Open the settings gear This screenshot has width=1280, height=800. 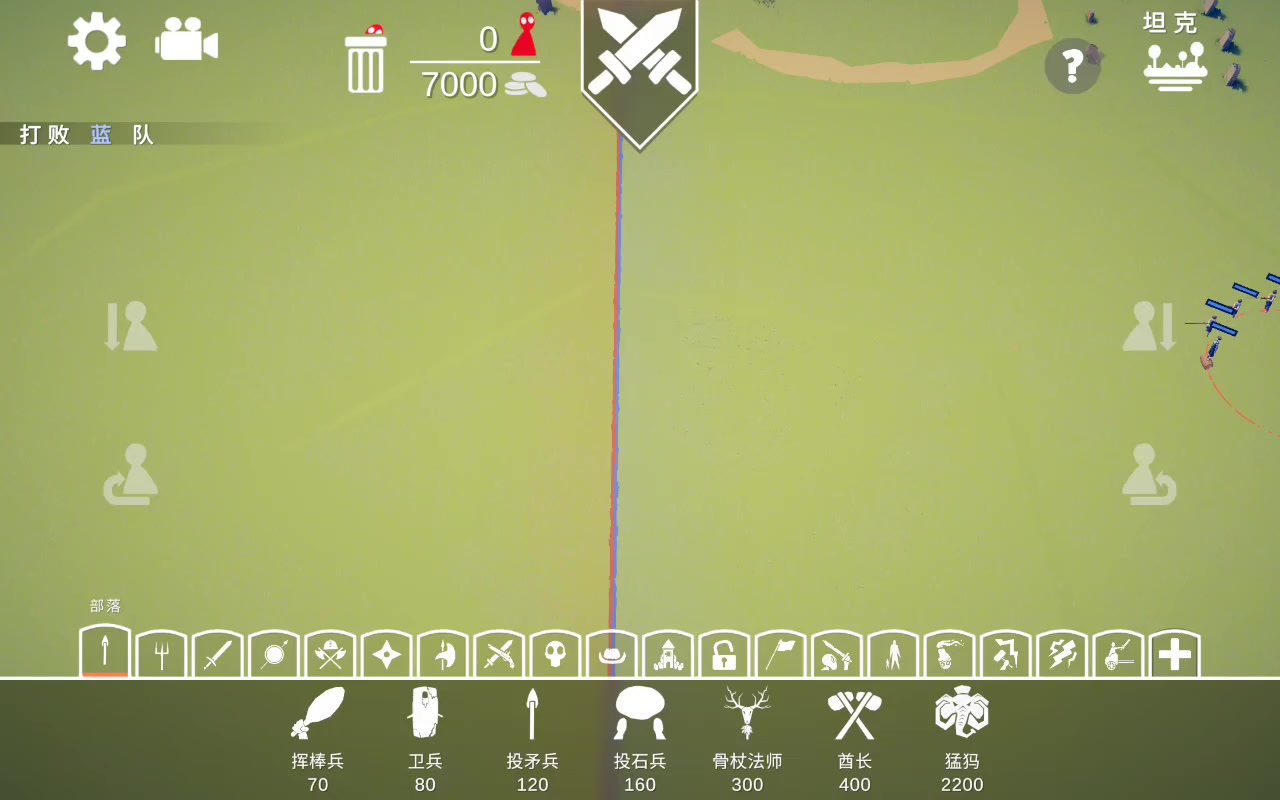click(x=97, y=42)
